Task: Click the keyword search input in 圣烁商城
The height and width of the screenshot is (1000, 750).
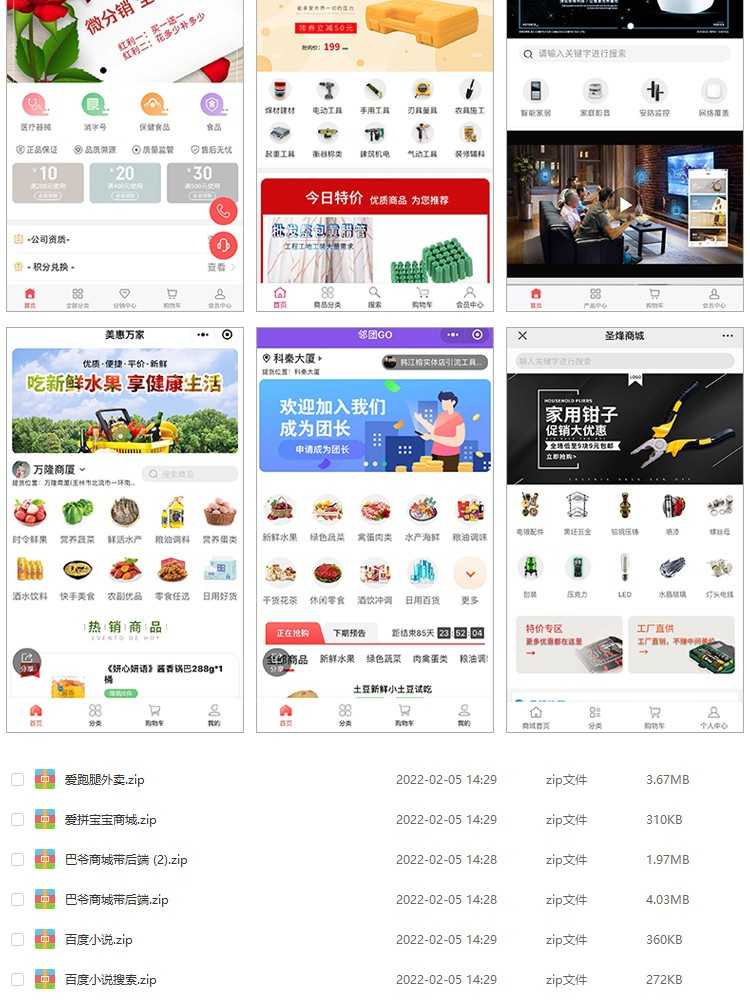Action: tap(625, 360)
